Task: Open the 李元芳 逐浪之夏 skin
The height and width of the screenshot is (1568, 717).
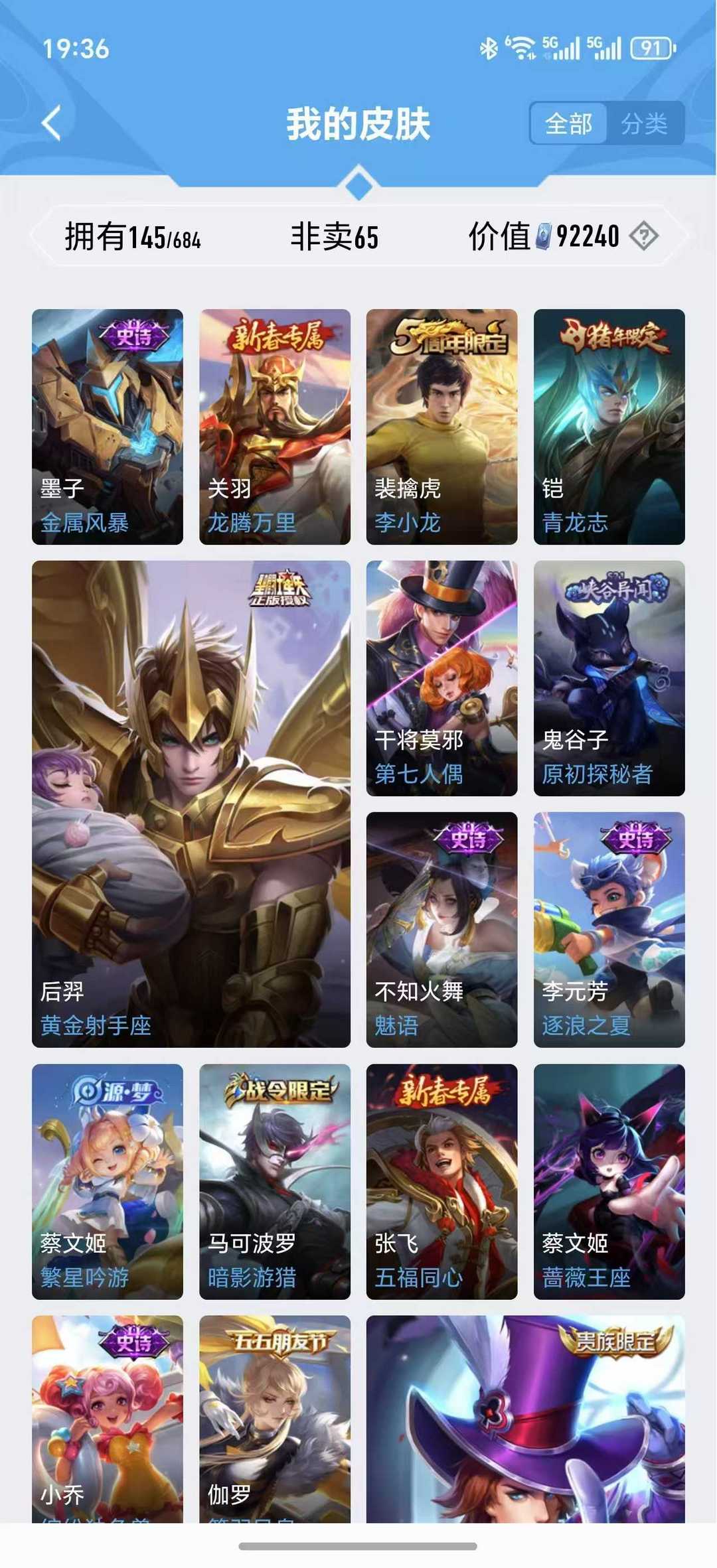Action: coord(609,930)
